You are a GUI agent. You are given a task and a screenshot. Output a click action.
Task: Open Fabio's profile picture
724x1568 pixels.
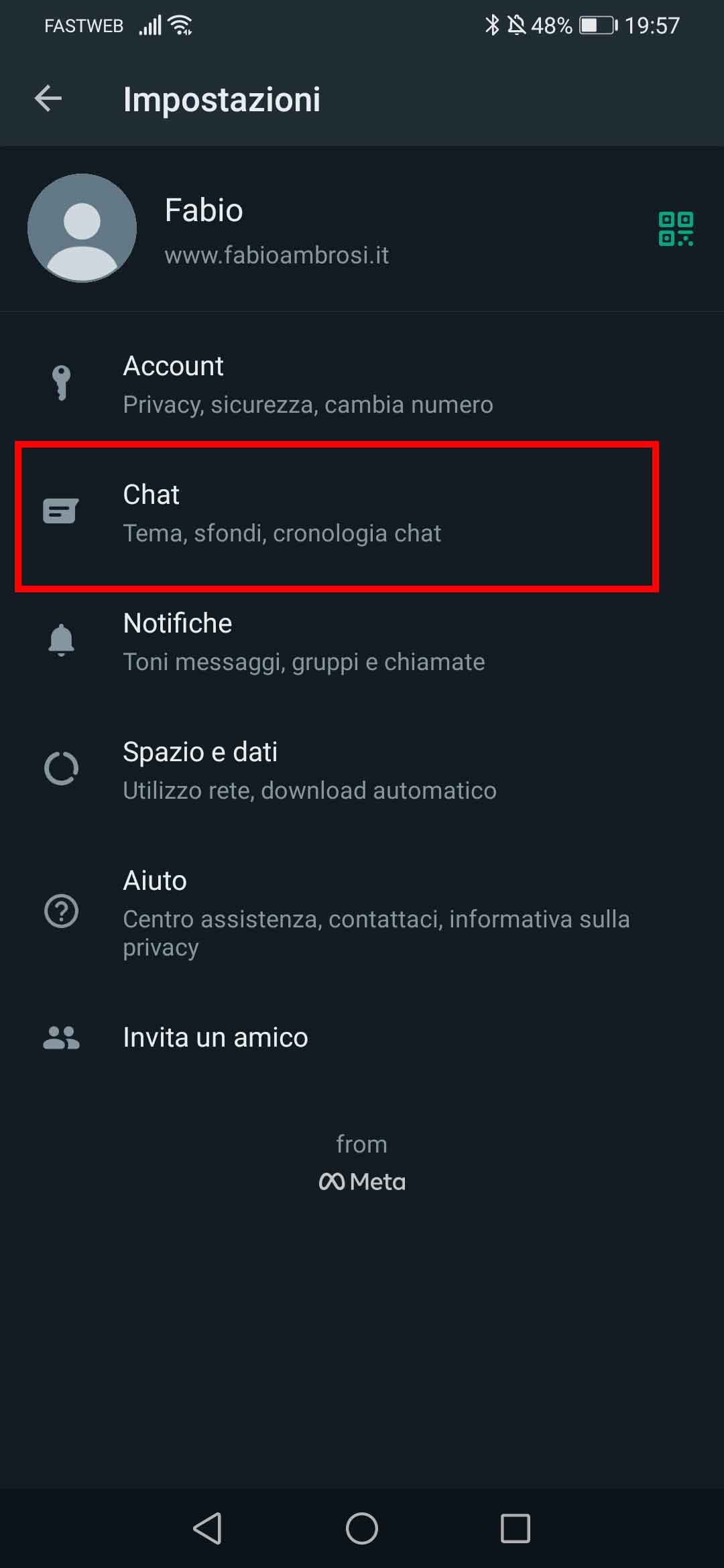pyautogui.click(x=82, y=228)
